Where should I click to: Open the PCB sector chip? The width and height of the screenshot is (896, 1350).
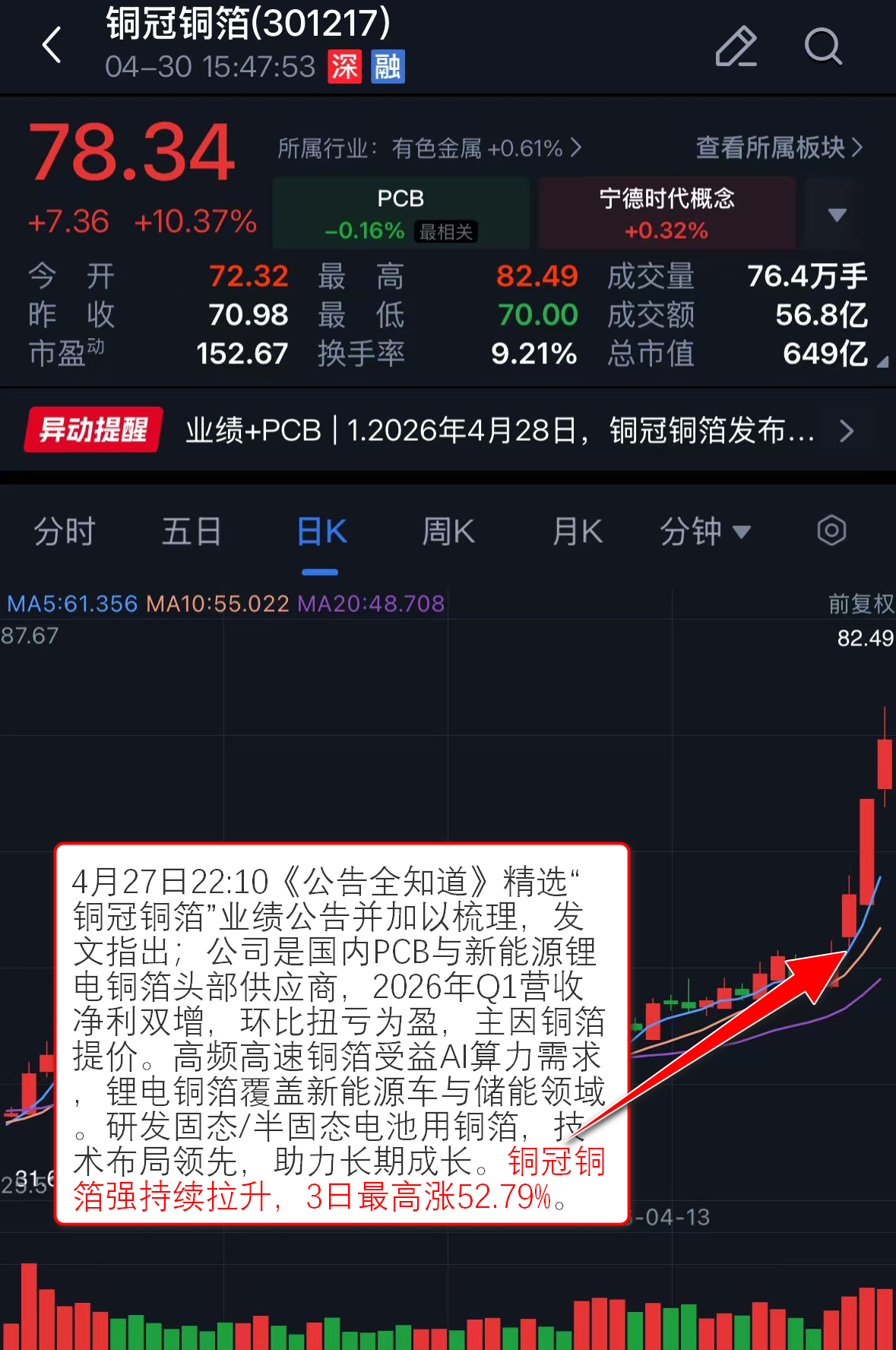pyautogui.click(x=401, y=213)
